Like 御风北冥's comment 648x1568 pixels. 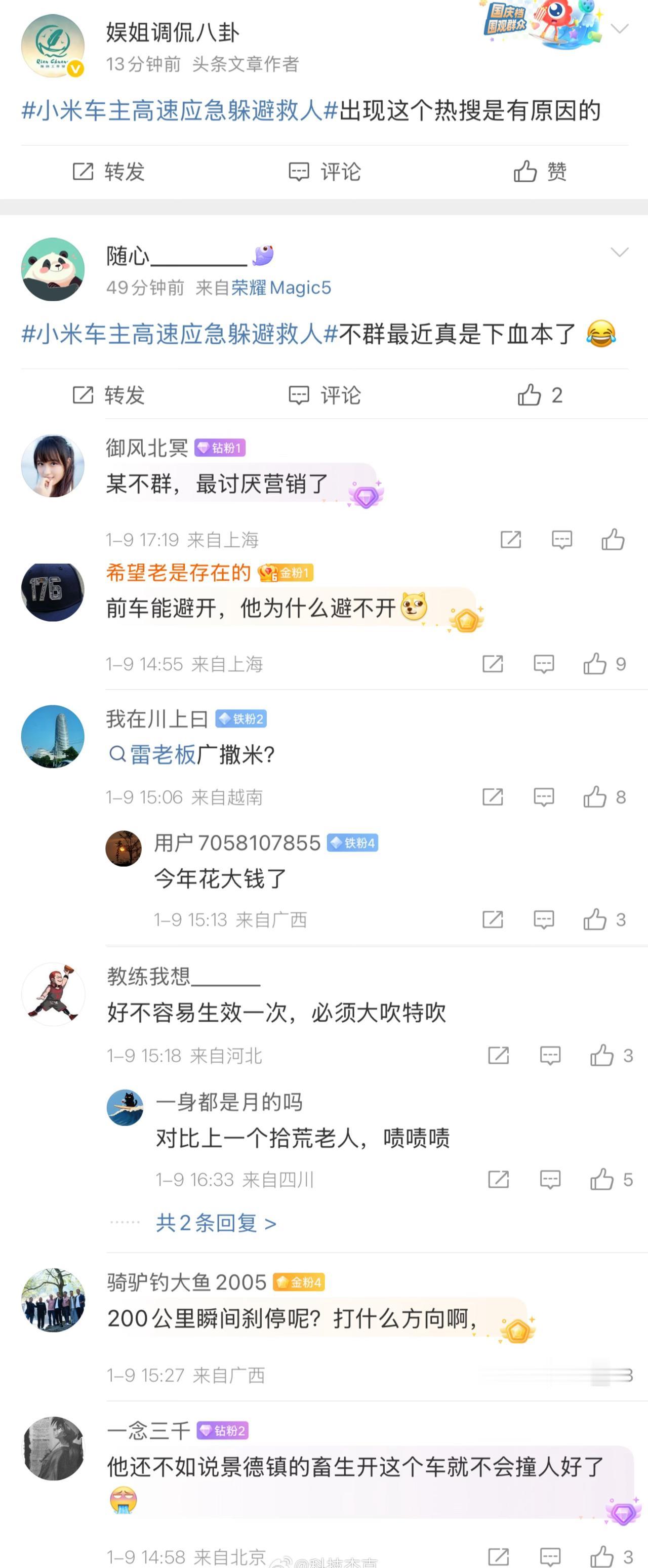(613, 539)
